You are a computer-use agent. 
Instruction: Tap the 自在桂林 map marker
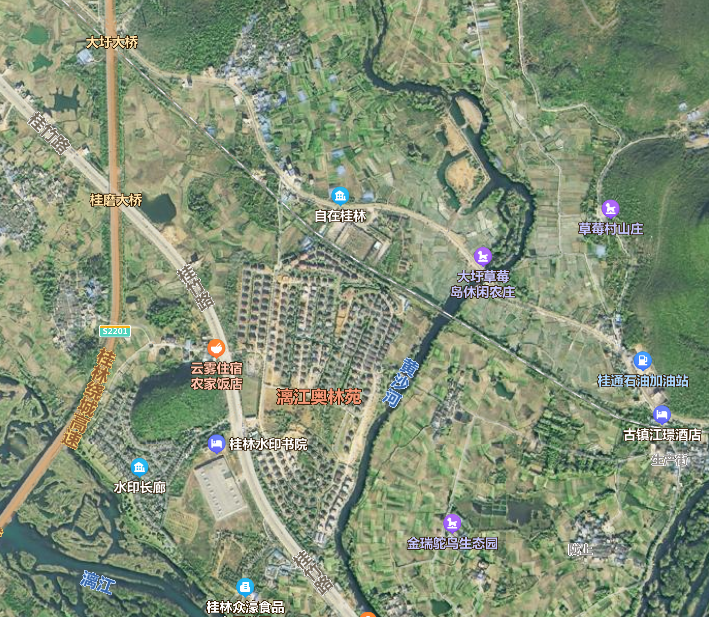pos(340,196)
